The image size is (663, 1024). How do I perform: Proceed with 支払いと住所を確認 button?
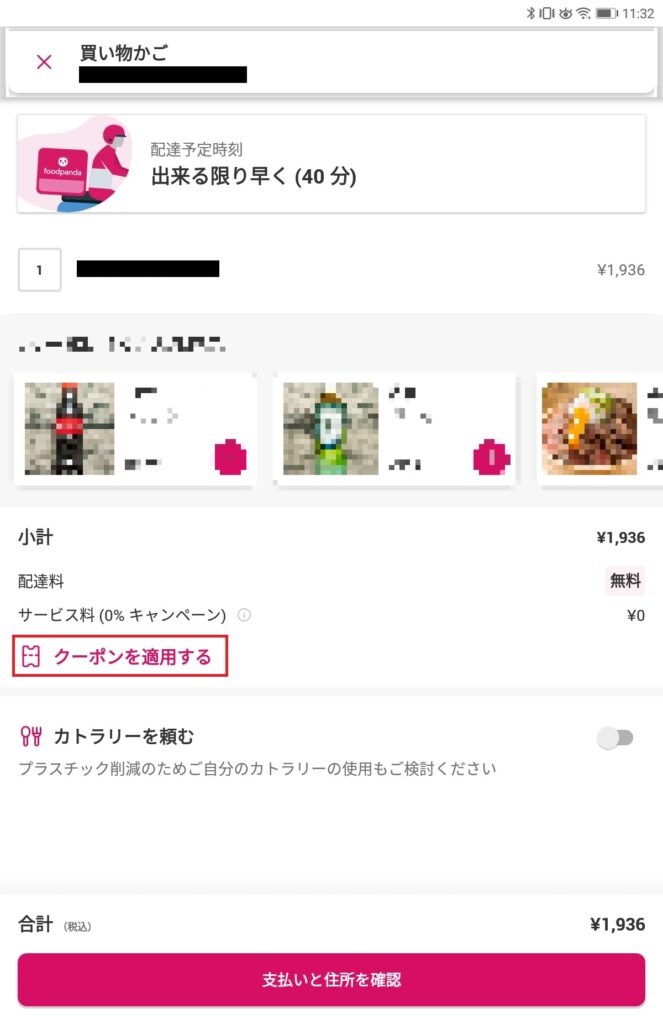(x=331, y=979)
